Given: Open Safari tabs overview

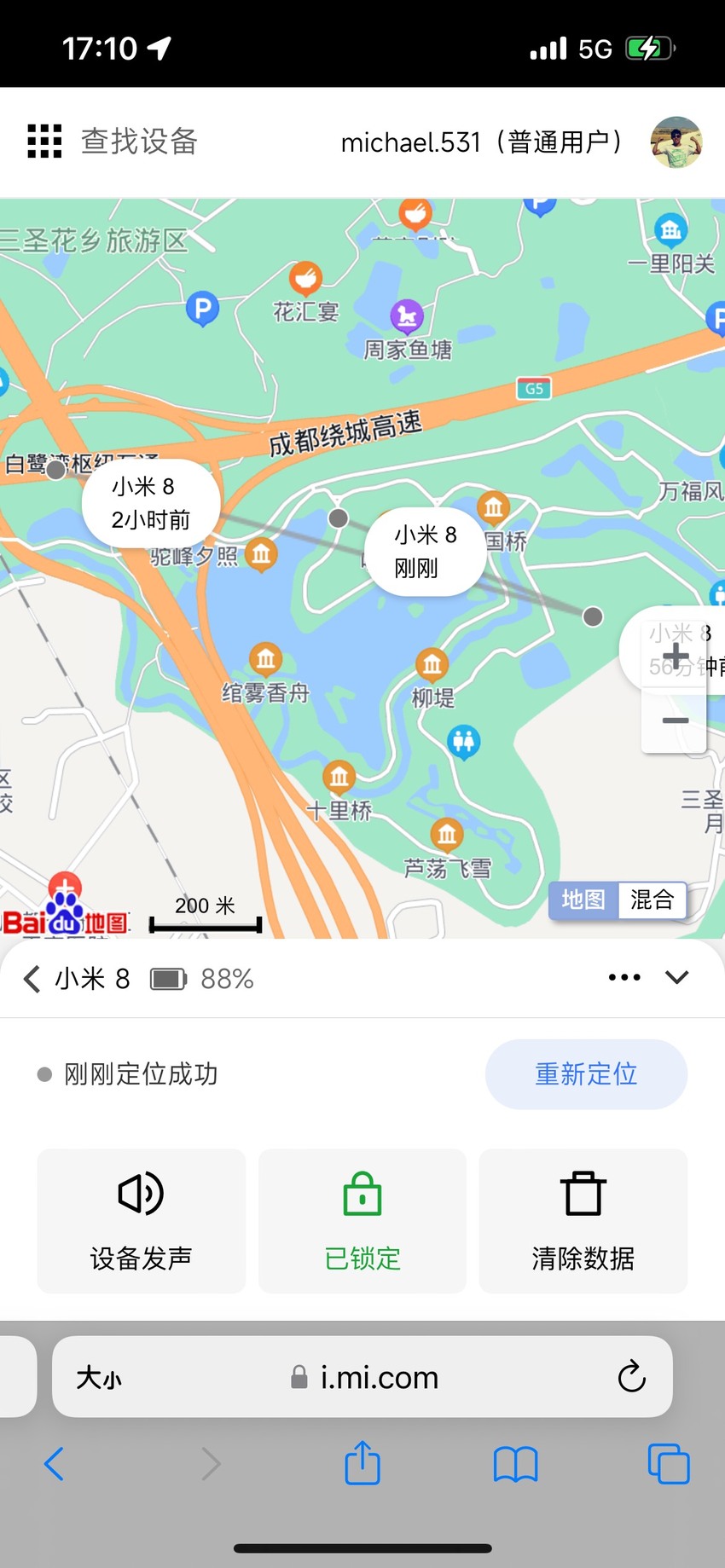Looking at the screenshot, I should (669, 1463).
